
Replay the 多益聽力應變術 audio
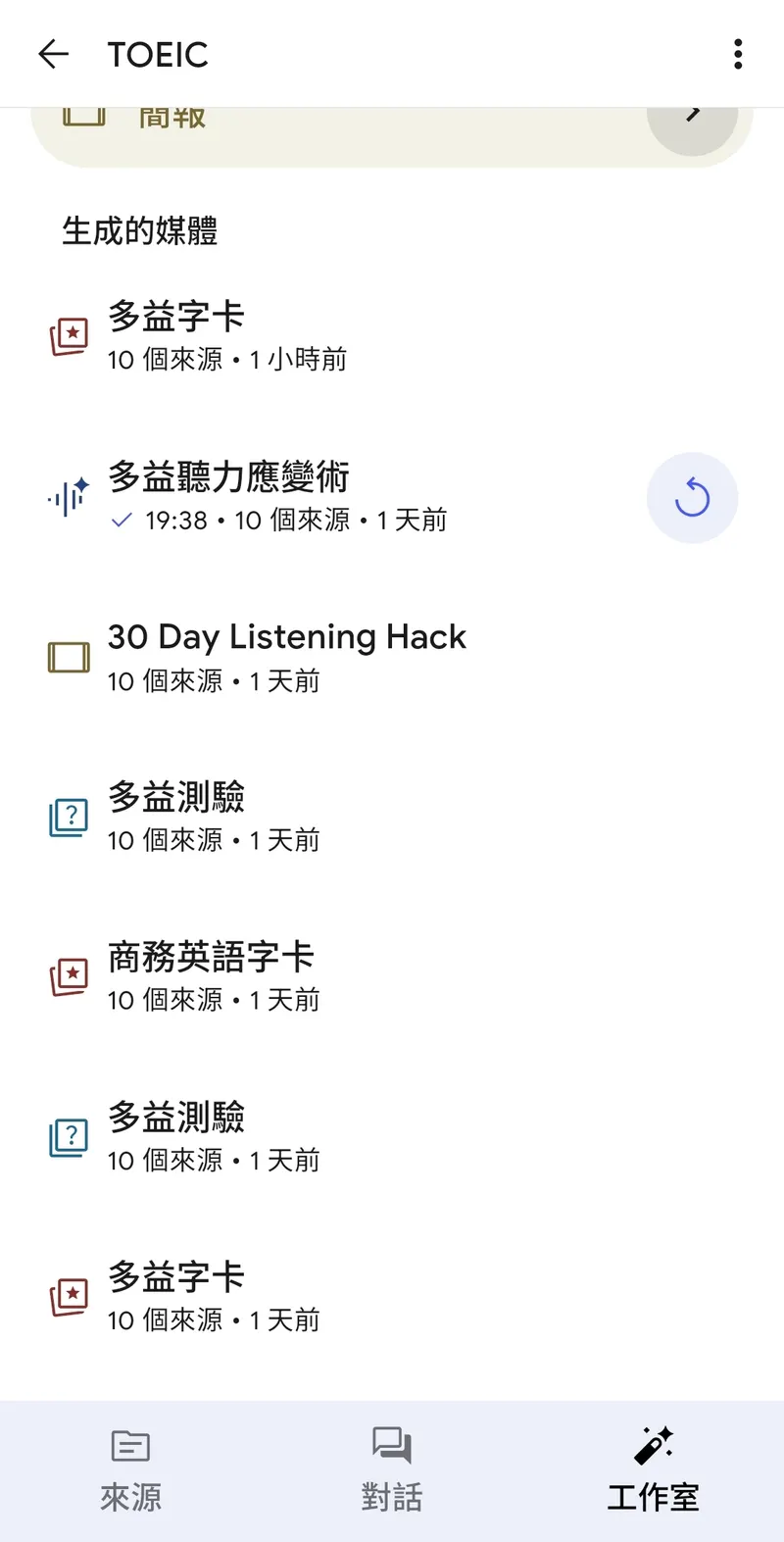pos(692,498)
